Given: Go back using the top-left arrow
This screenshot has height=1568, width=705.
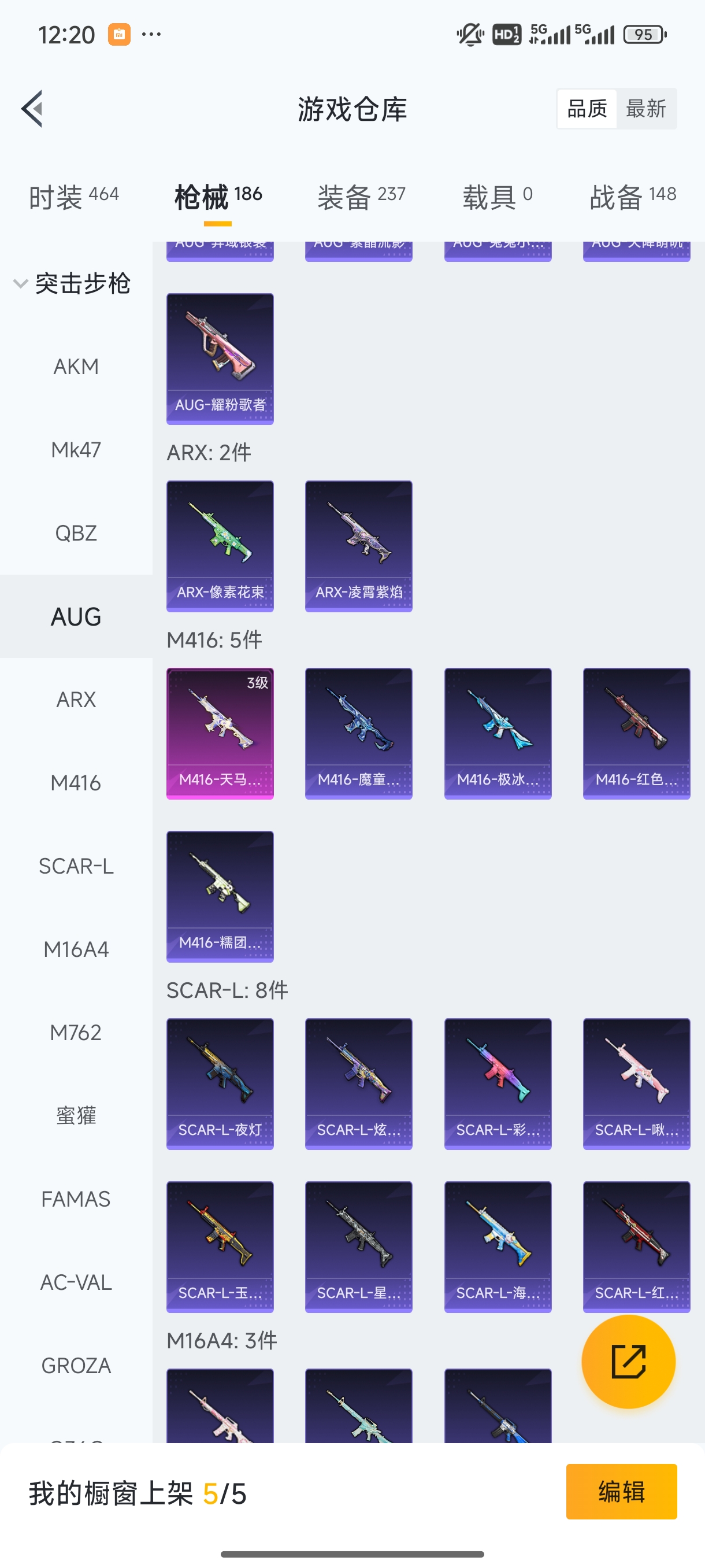Looking at the screenshot, I should pos(32,109).
